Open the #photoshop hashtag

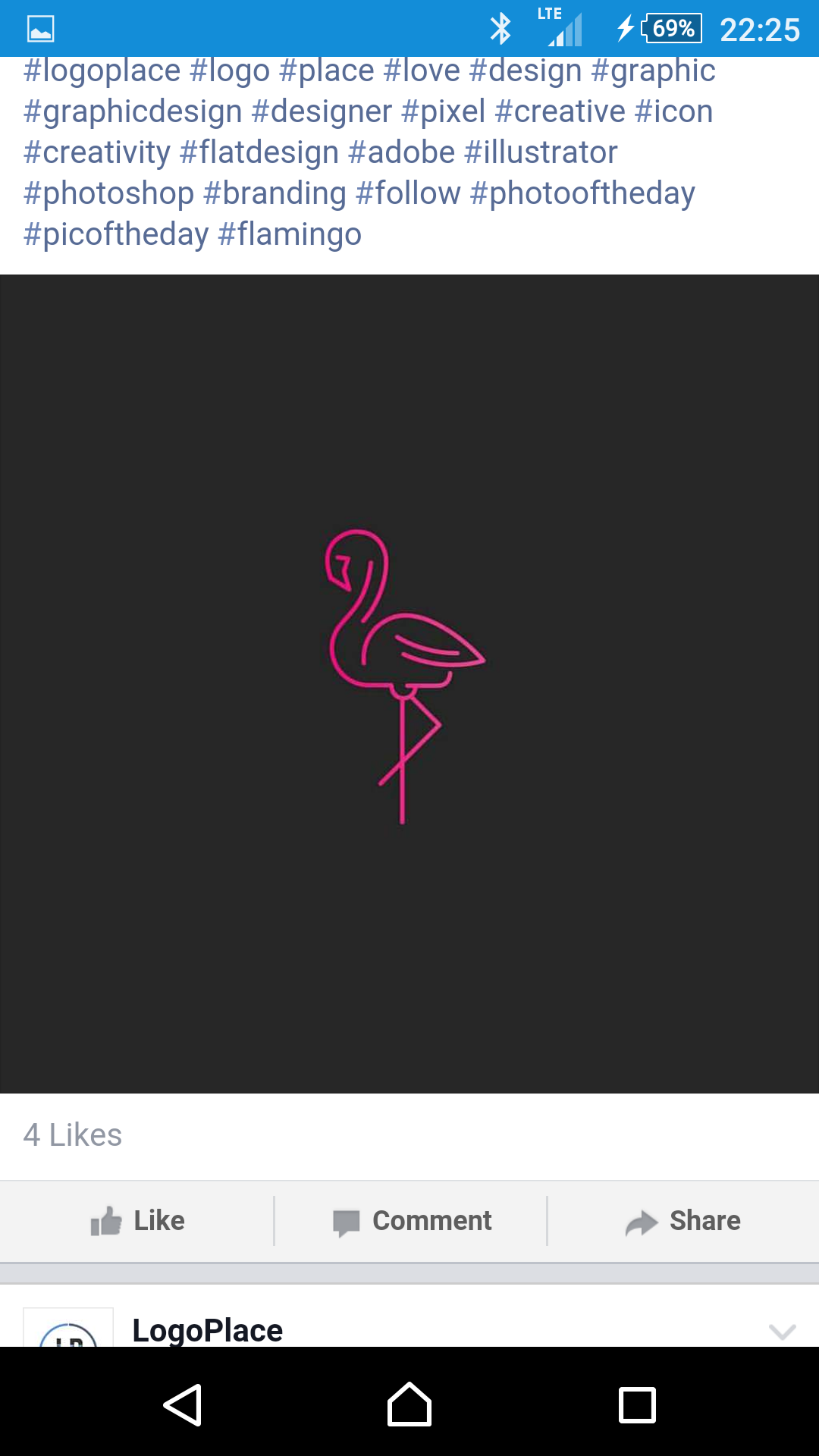tap(108, 193)
